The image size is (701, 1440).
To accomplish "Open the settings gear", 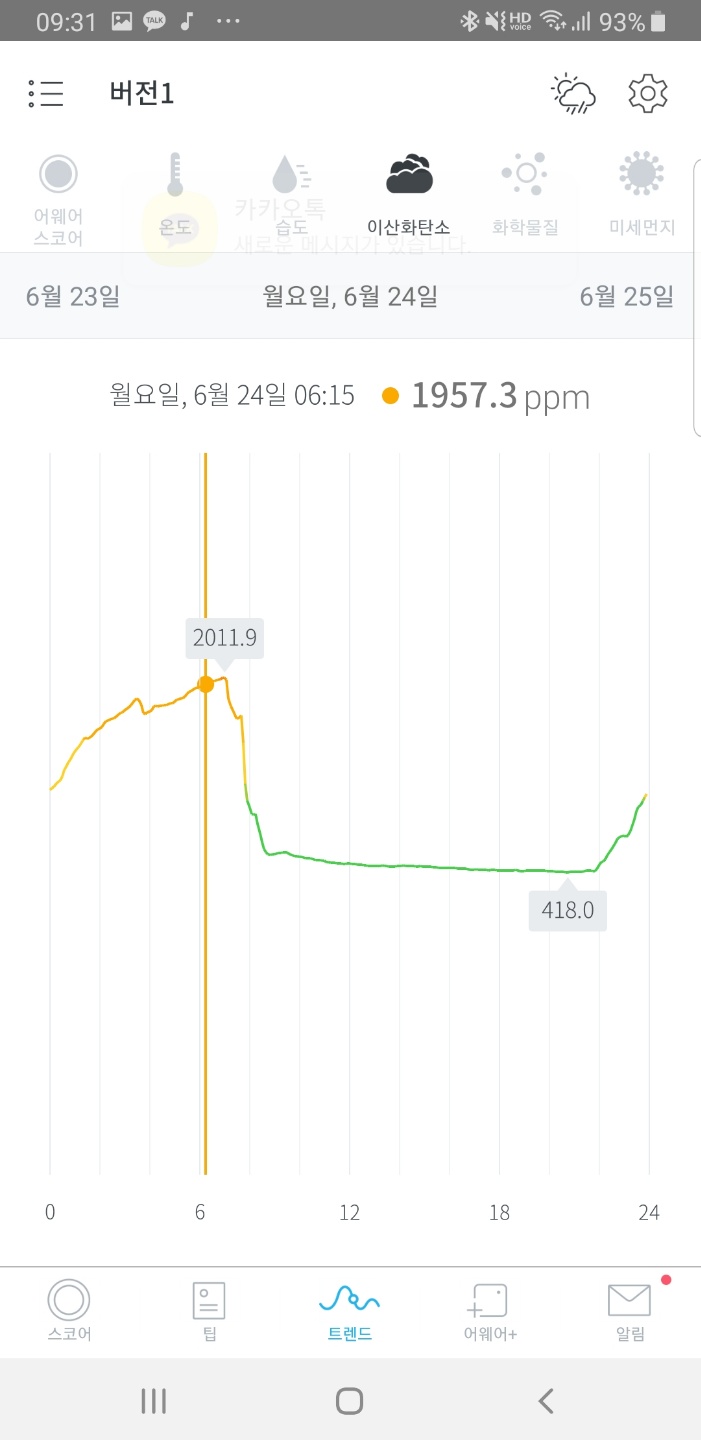I will coord(647,94).
